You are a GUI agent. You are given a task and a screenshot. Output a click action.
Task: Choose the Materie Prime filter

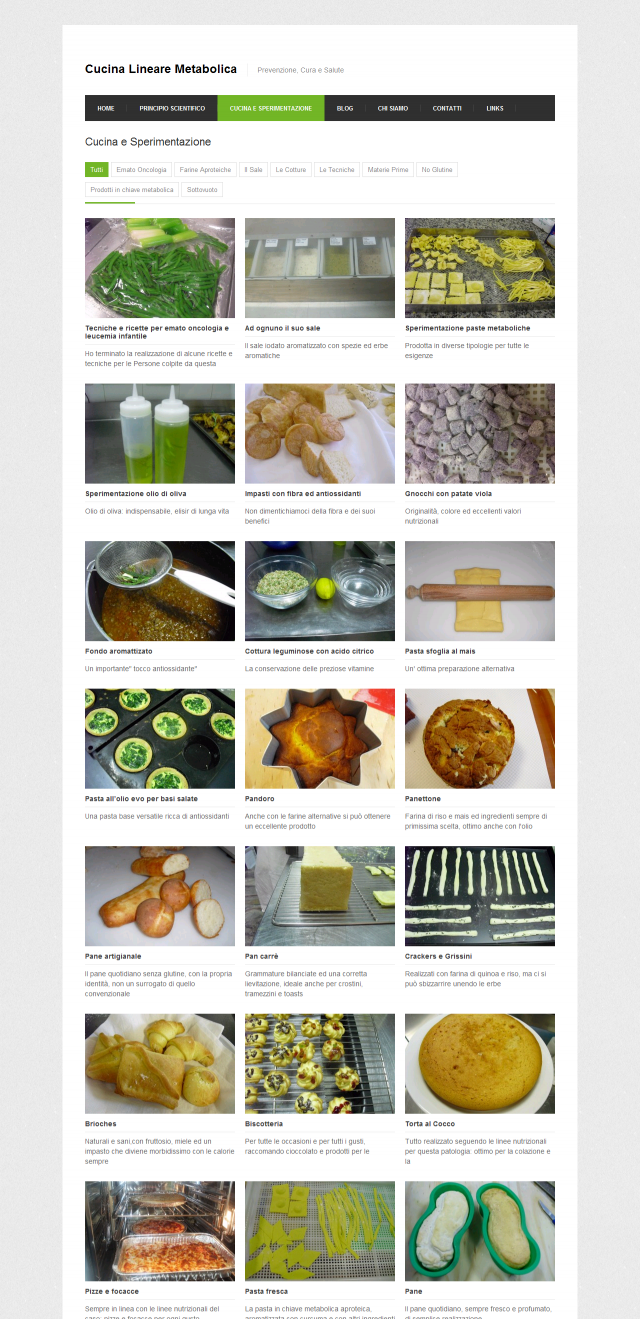[x=387, y=170]
